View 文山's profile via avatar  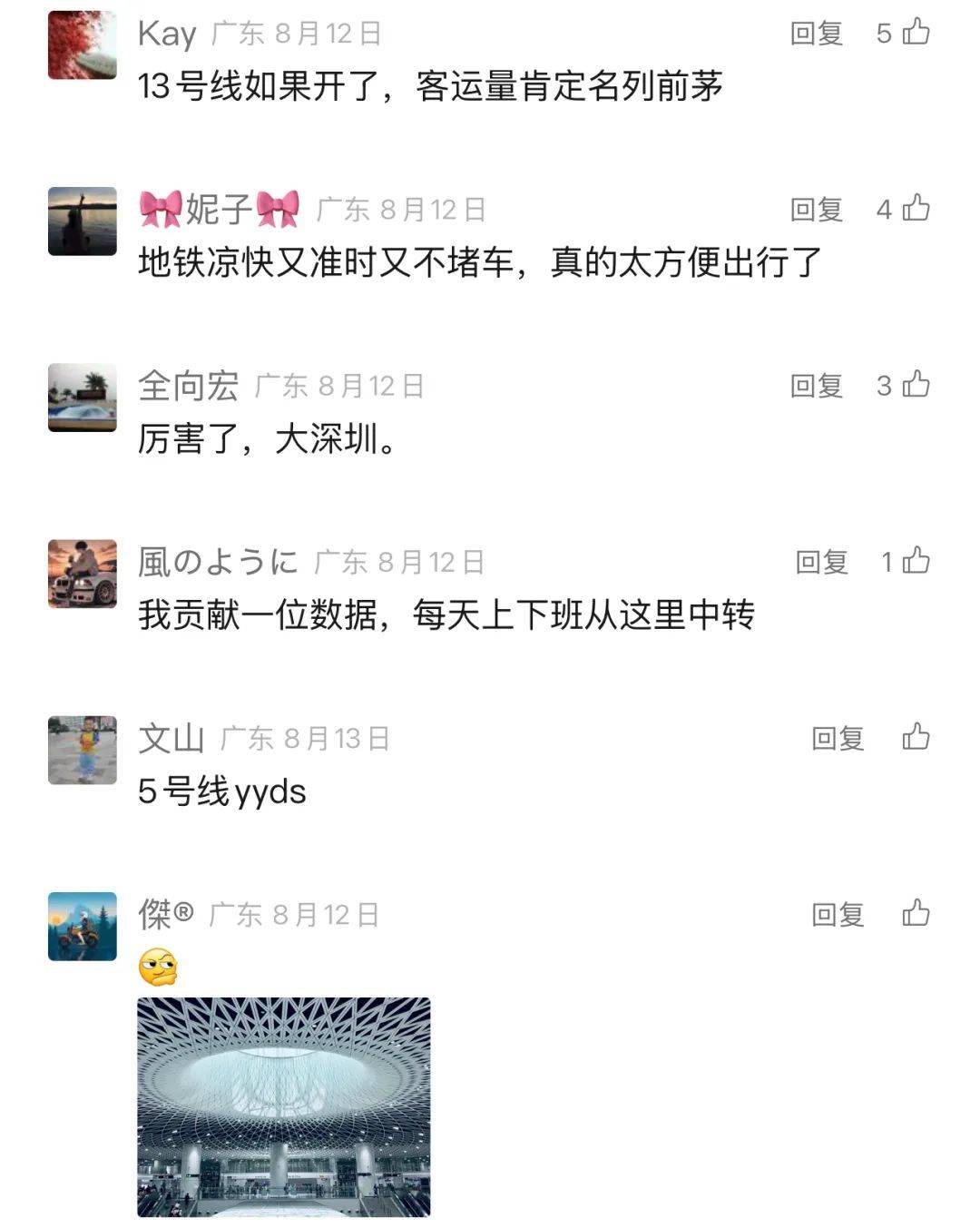pyautogui.click(x=83, y=750)
